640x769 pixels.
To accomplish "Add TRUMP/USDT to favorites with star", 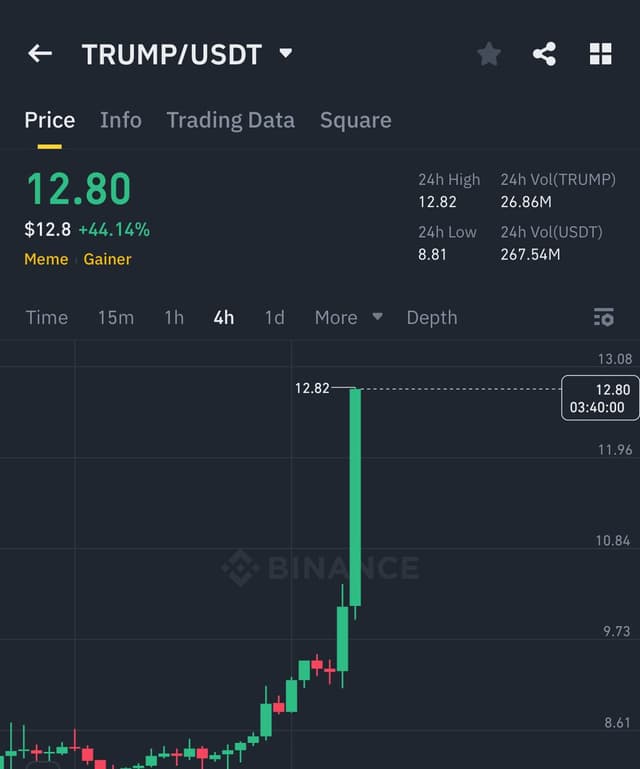I will click(x=489, y=54).
